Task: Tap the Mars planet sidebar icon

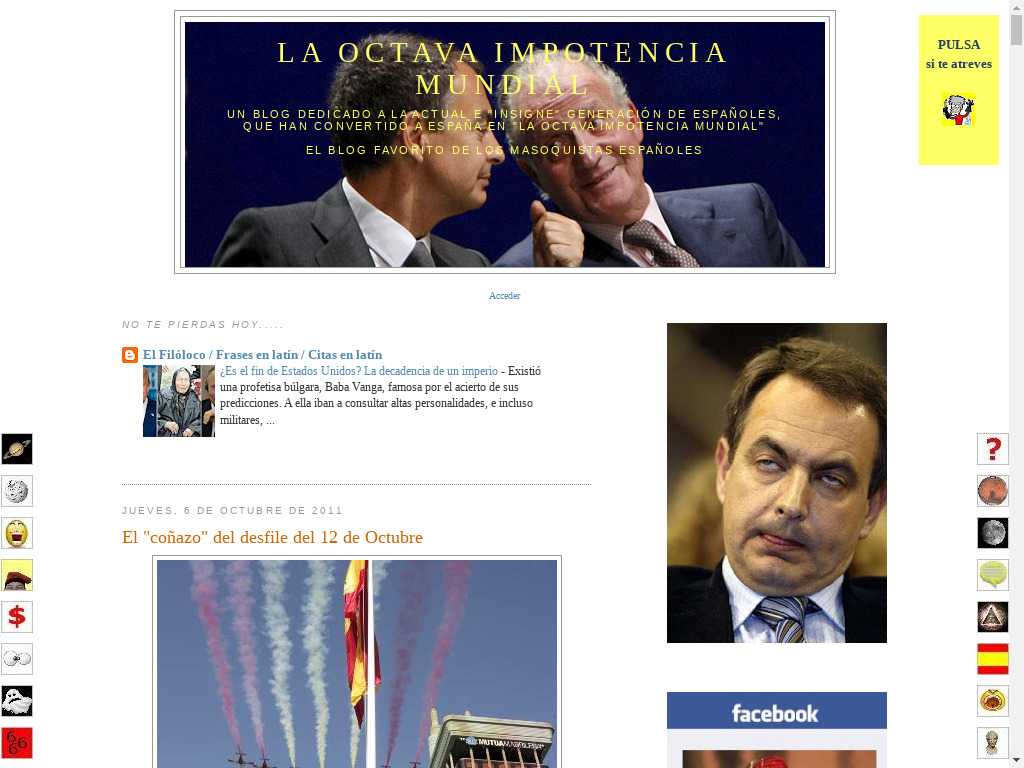Action: pyautogui.click(x=992, y=491)
